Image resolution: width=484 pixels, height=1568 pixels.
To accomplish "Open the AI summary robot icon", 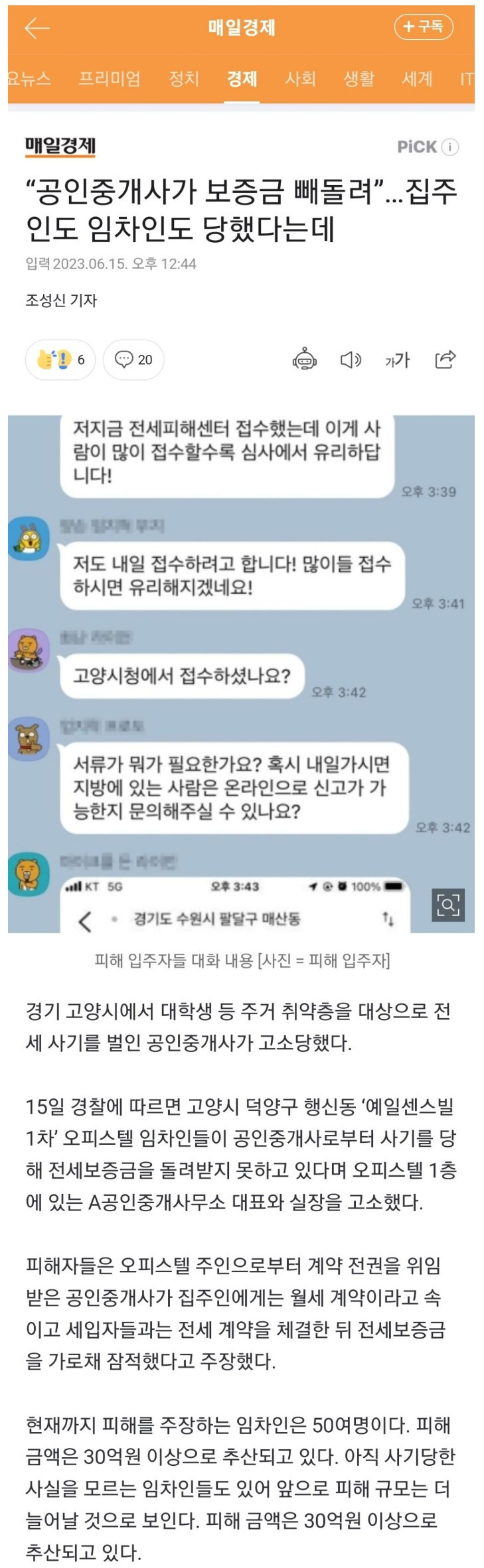I will (305, 359).
